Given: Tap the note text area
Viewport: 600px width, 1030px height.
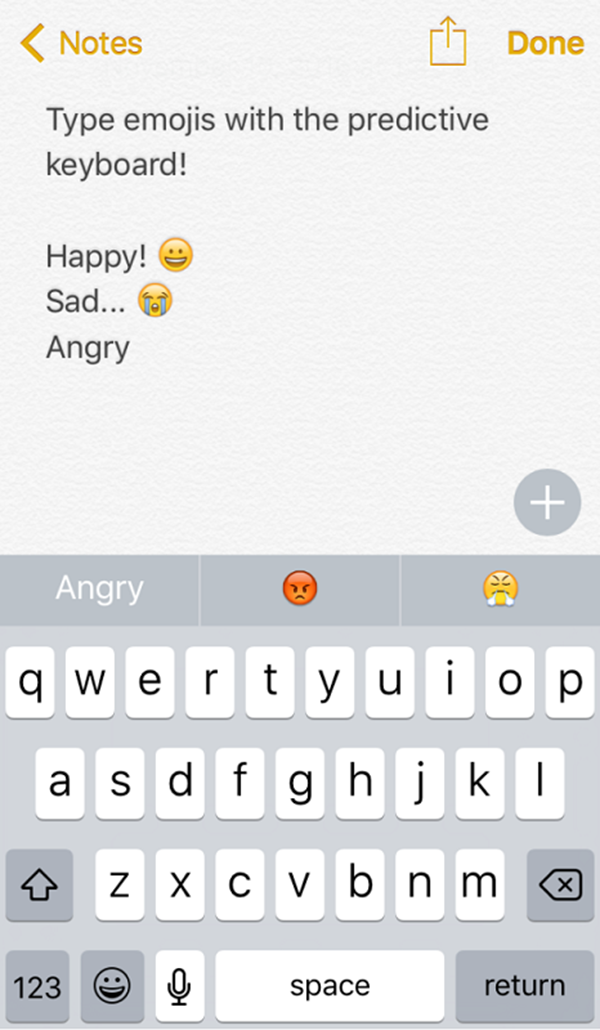Looking at the screenshot, I should 300,420.
